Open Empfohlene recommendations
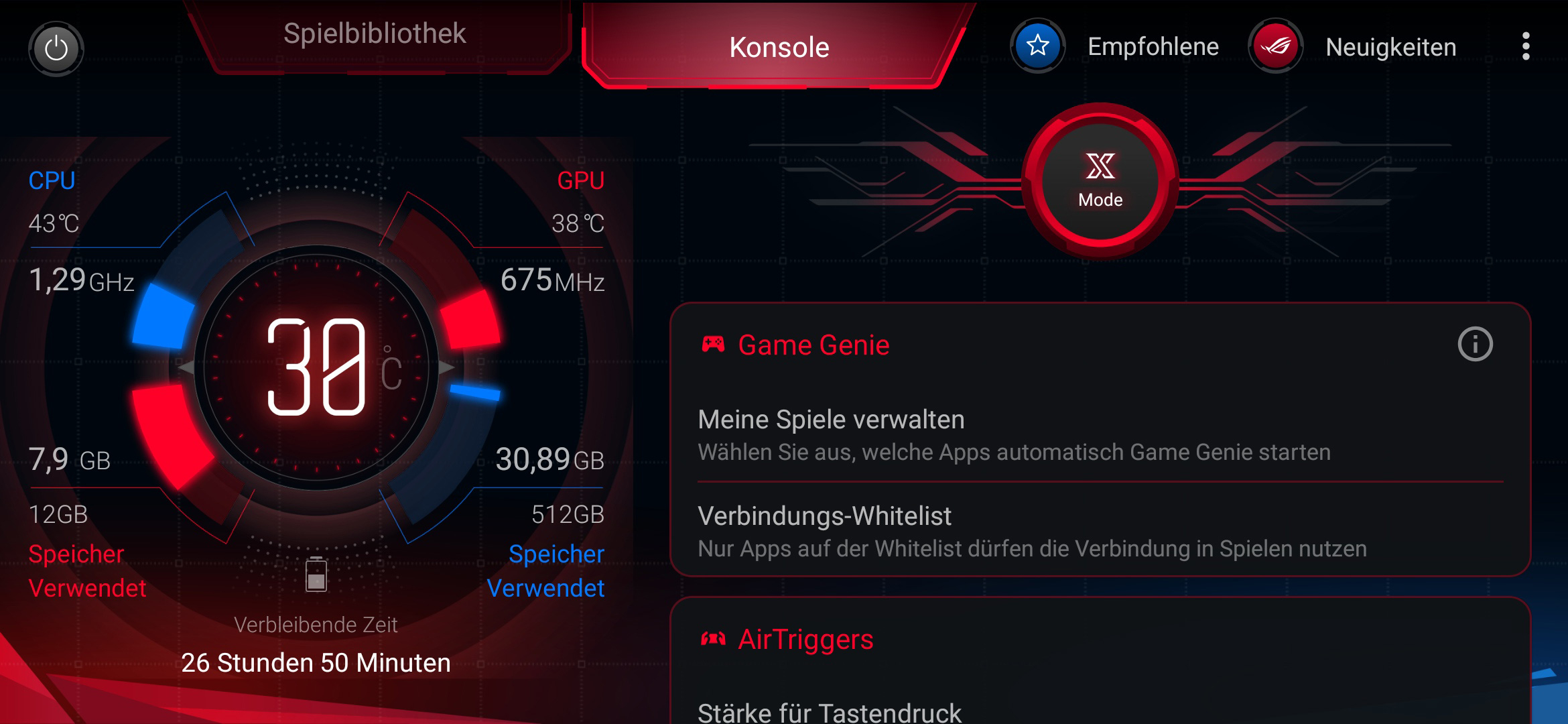The height and width of the screenshot is (724, 1568). (x=1114, y=46)
